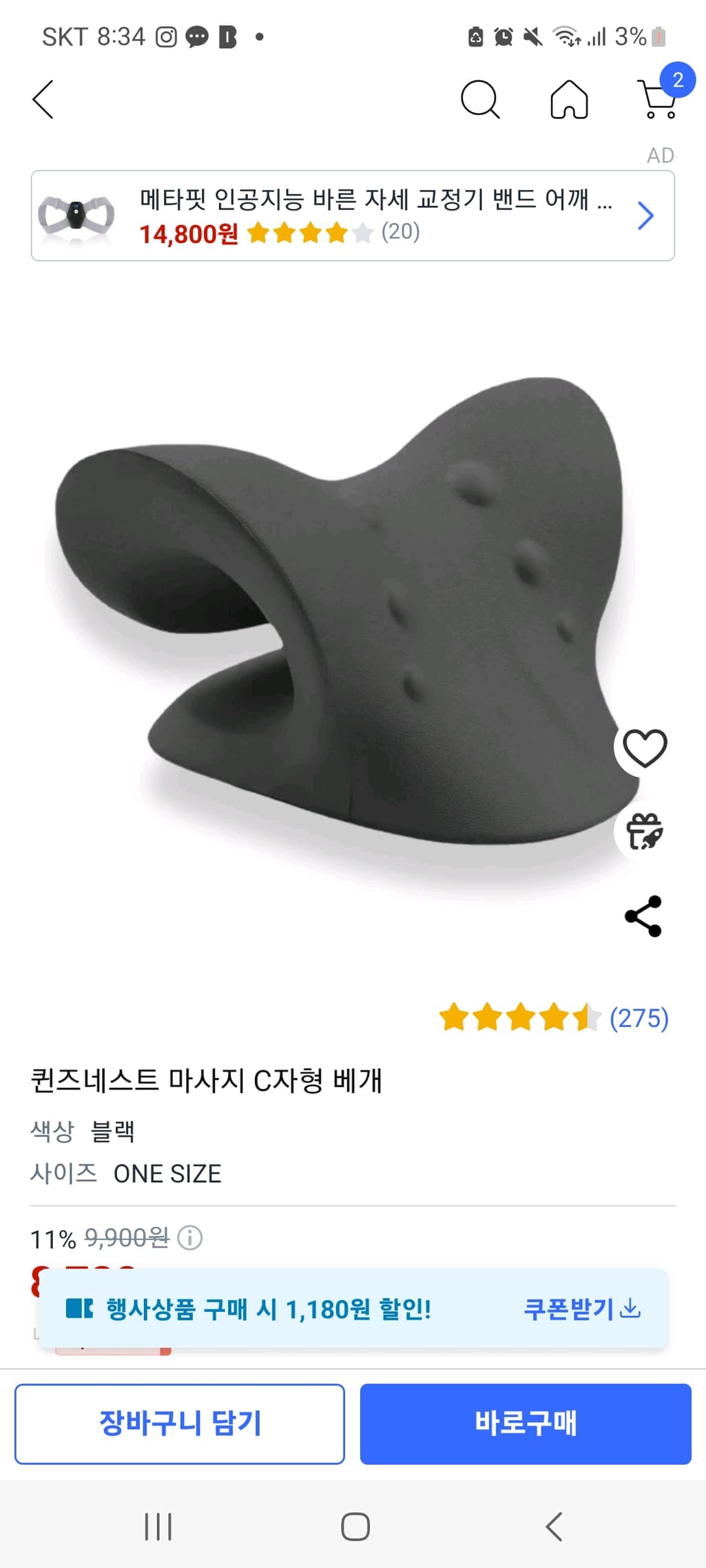Screen dimensions: 706x1568
Task: Buy now with 바로구매
Action: tap(526, 1423)
